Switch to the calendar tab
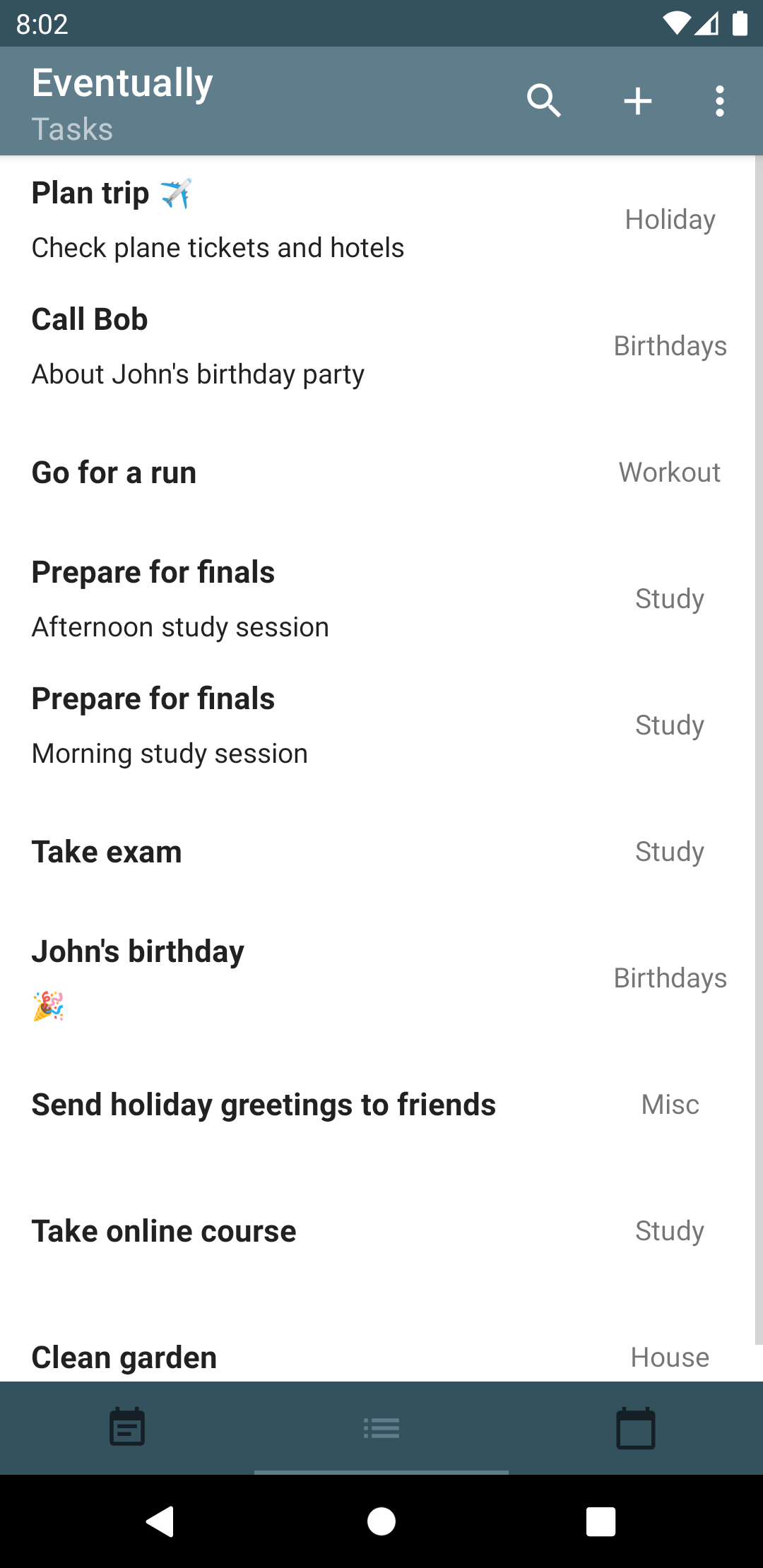The image size is (763, 1568). 635,1427
